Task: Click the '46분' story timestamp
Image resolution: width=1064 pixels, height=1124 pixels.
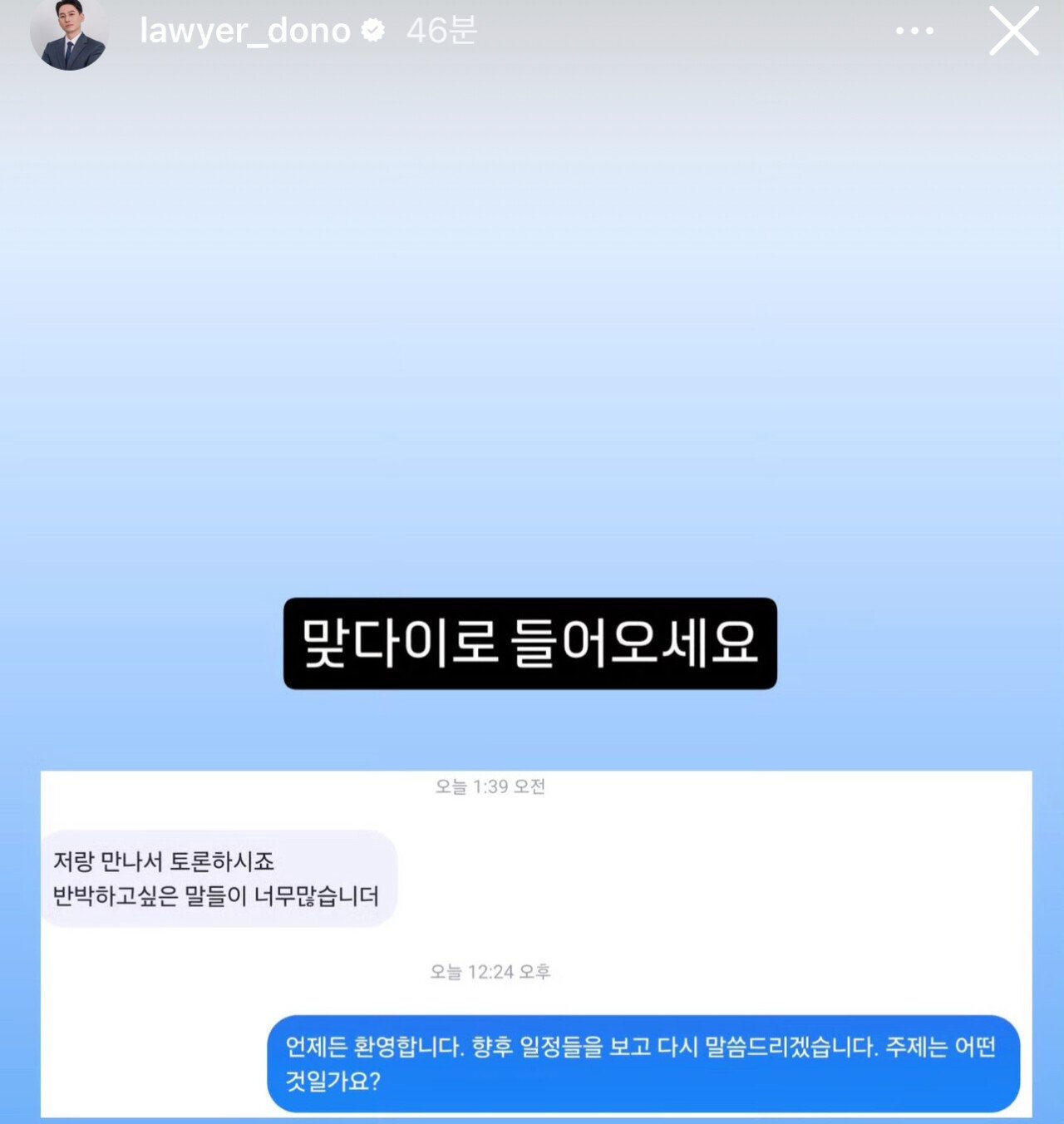Action: pyautogui.click(x=439, y=31)
